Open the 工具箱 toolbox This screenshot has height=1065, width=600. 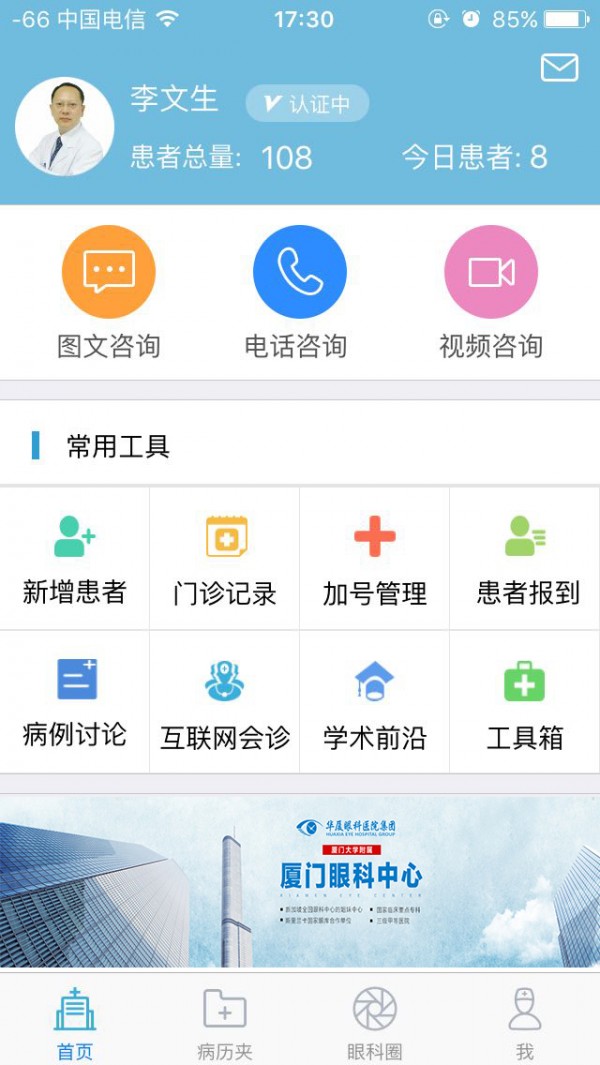click(x=526, y=703)
